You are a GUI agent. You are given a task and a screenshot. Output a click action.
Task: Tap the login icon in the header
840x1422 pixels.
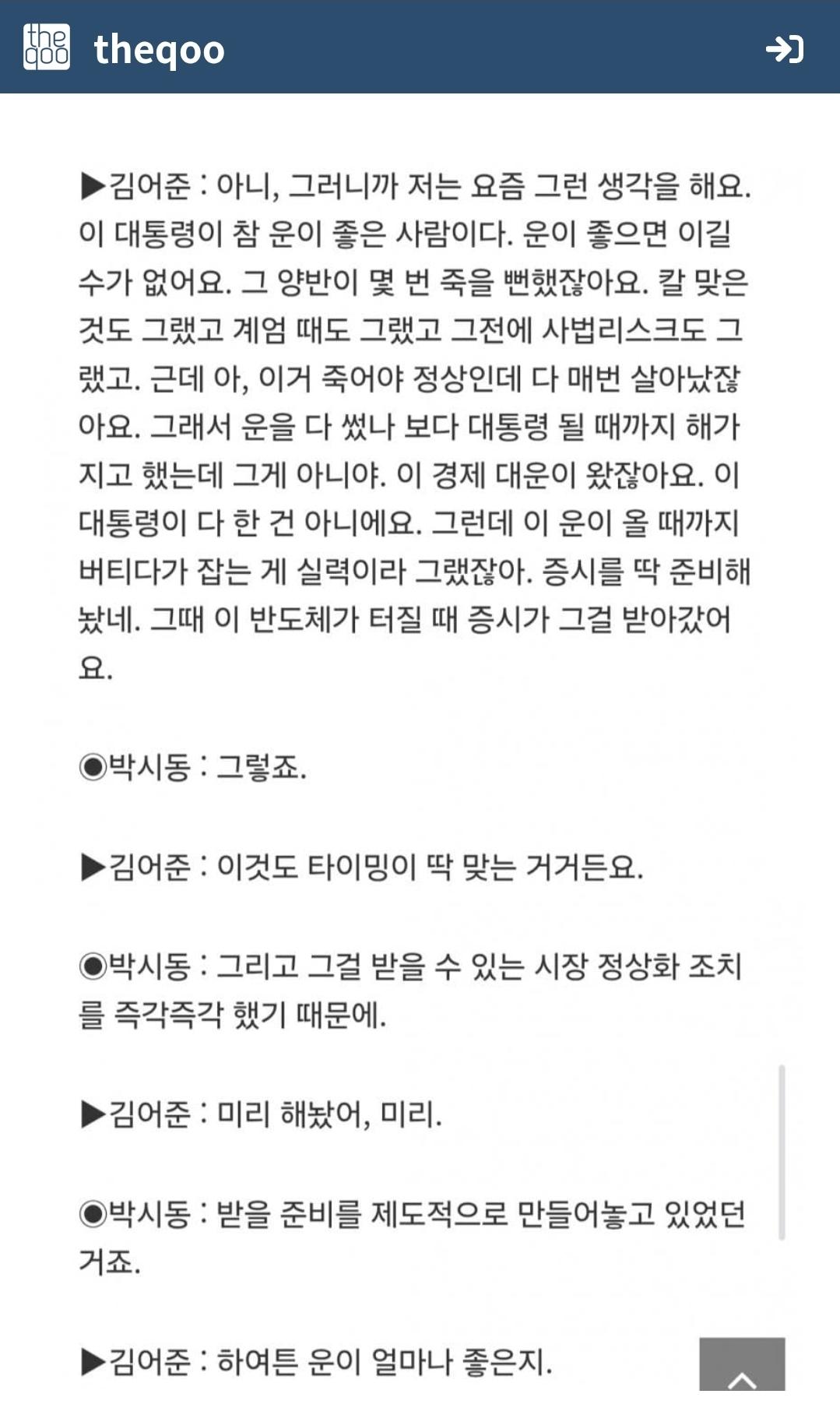coord(784,49)
